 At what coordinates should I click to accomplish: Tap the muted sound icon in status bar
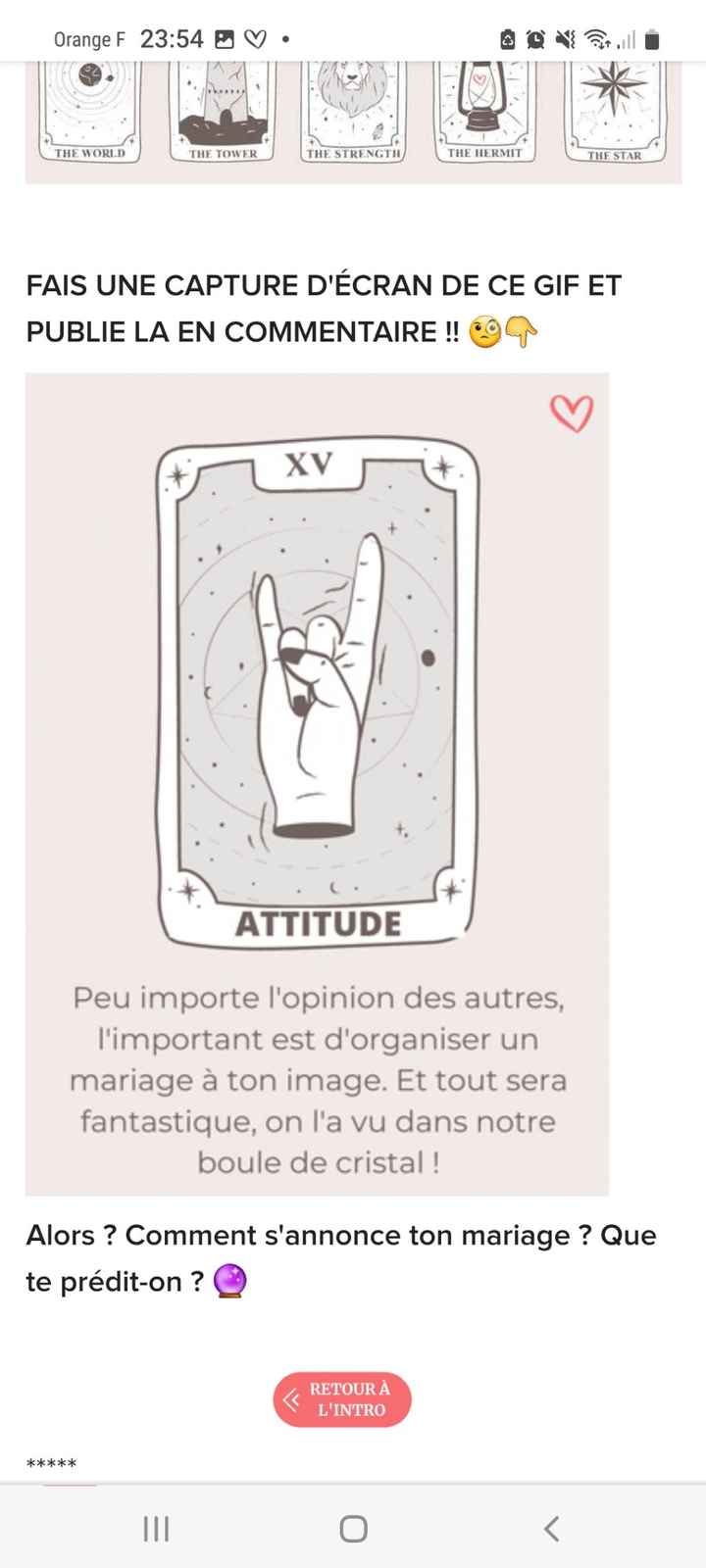(566, 38)
